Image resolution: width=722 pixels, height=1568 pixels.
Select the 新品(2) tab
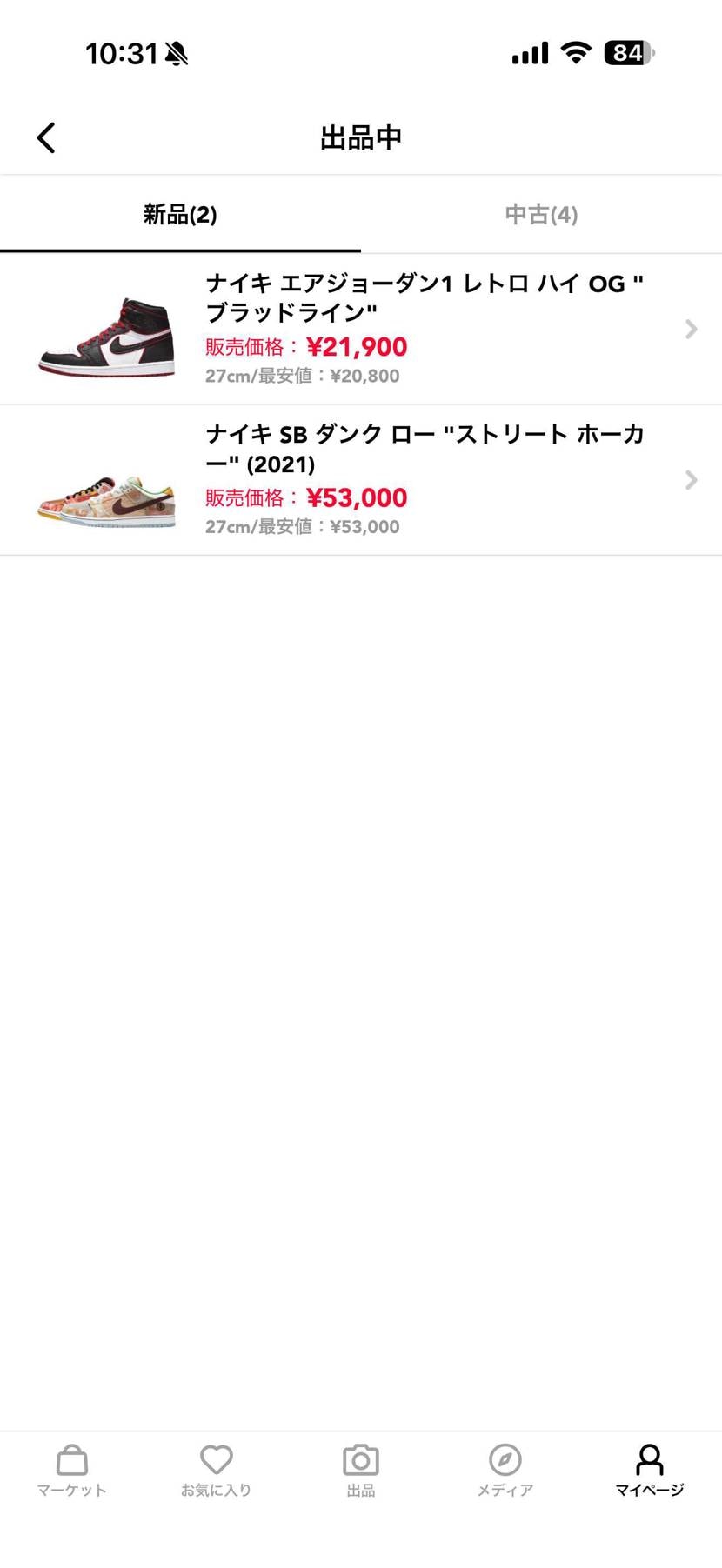point(180,215)
